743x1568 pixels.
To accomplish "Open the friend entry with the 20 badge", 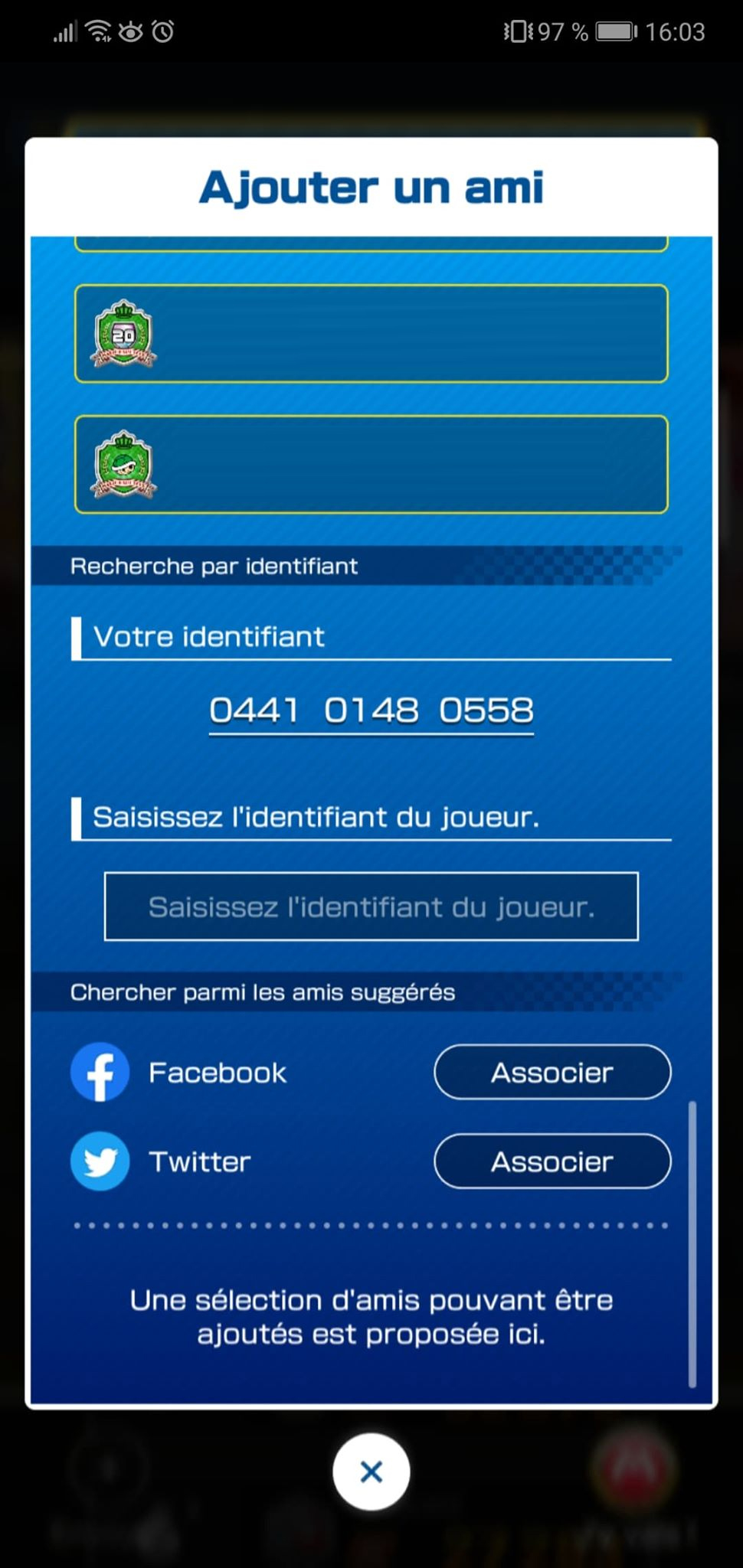I will [x=371, y=334].
